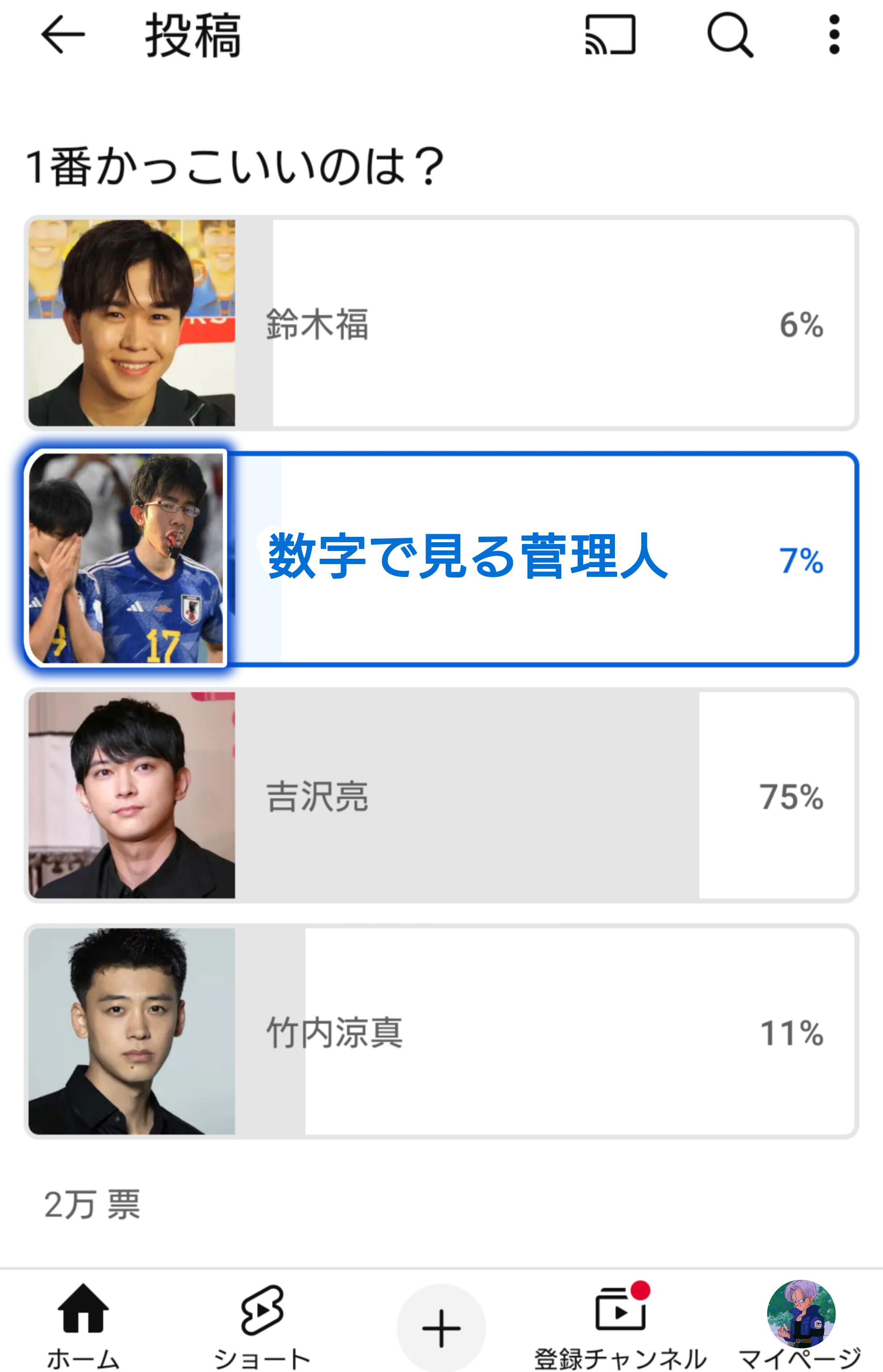Open the cast to device icon

(x=610, y=35)
